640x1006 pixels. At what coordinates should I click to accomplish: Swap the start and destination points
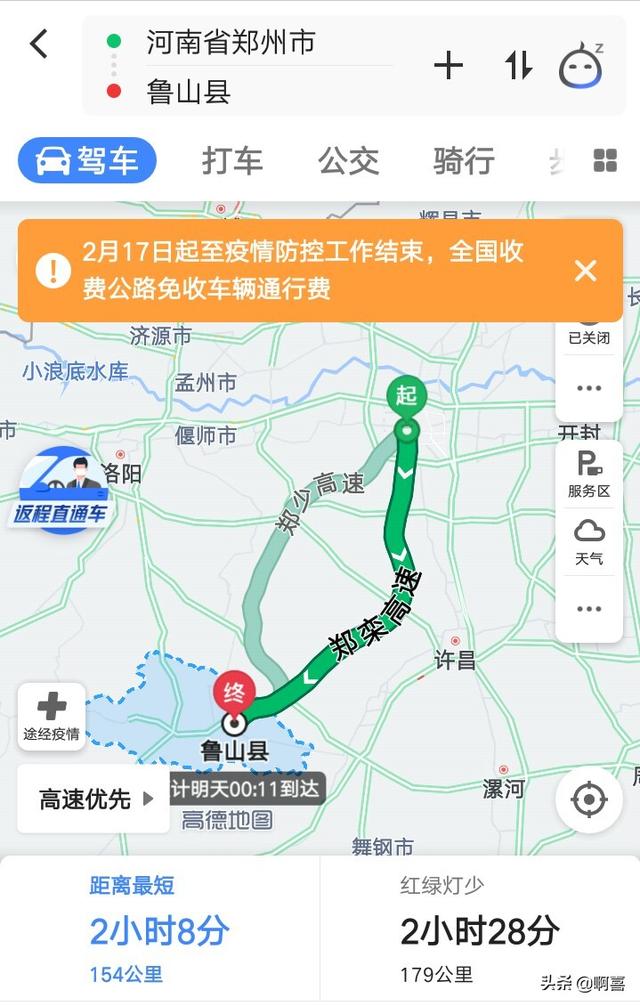coord(518,66)
